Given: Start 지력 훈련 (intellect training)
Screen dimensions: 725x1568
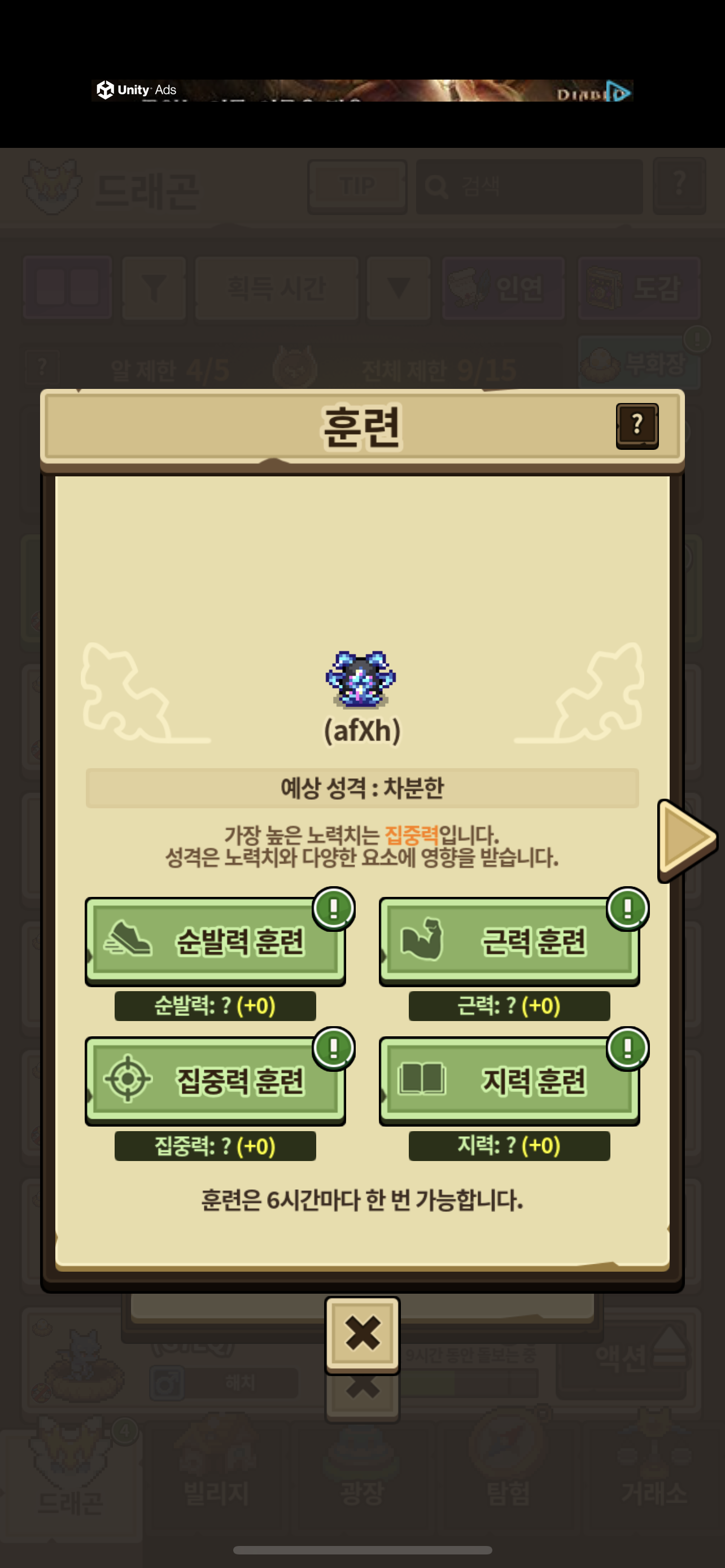Looking at the screenshot, I should coord(509,1080).
